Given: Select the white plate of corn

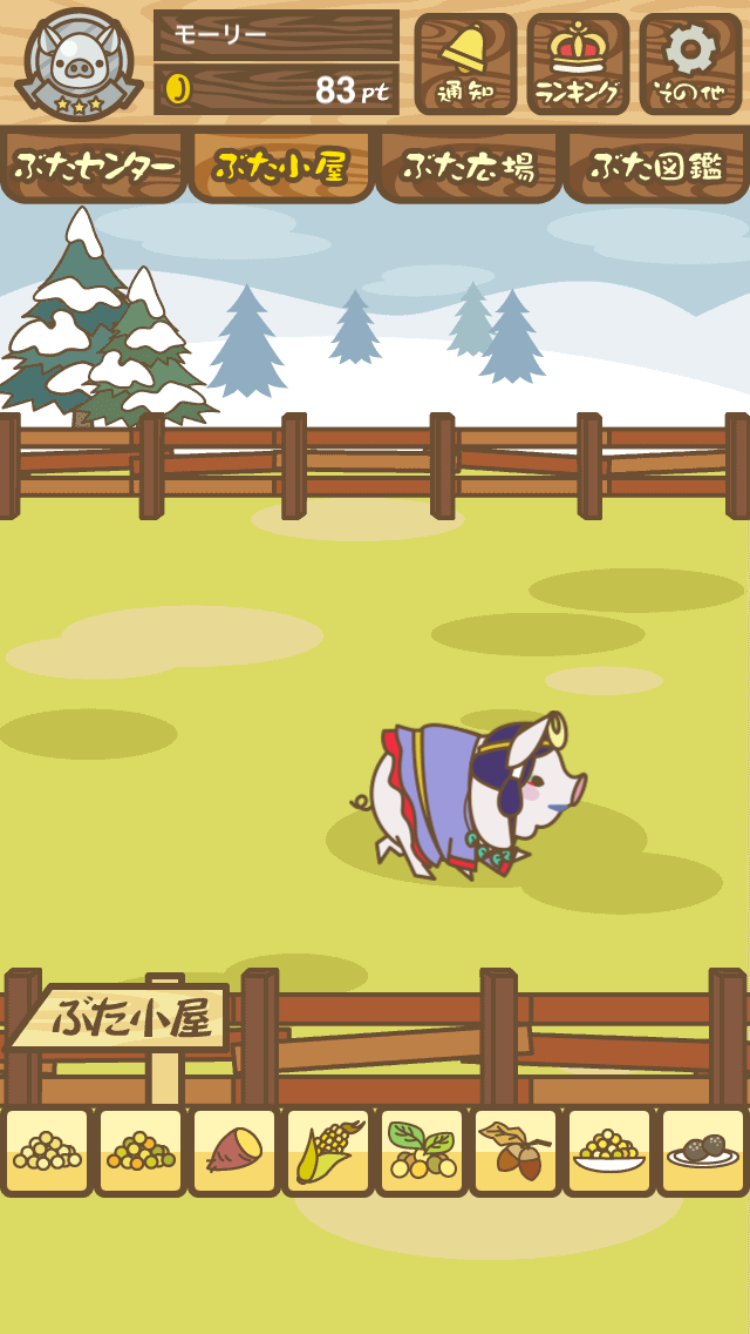Looking at the screenshot, I should click(x=609, y=1151).
